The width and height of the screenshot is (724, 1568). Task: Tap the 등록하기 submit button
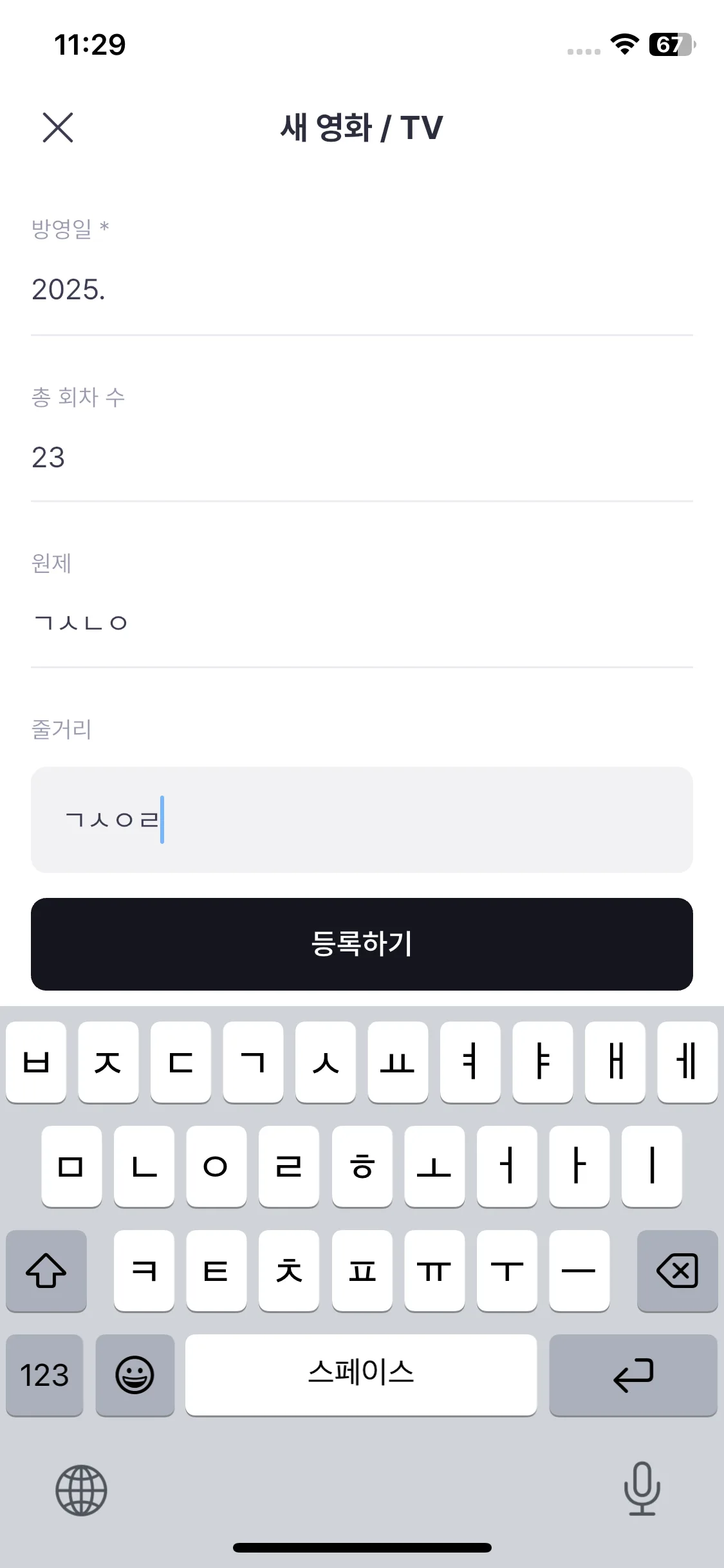point(362,944)
